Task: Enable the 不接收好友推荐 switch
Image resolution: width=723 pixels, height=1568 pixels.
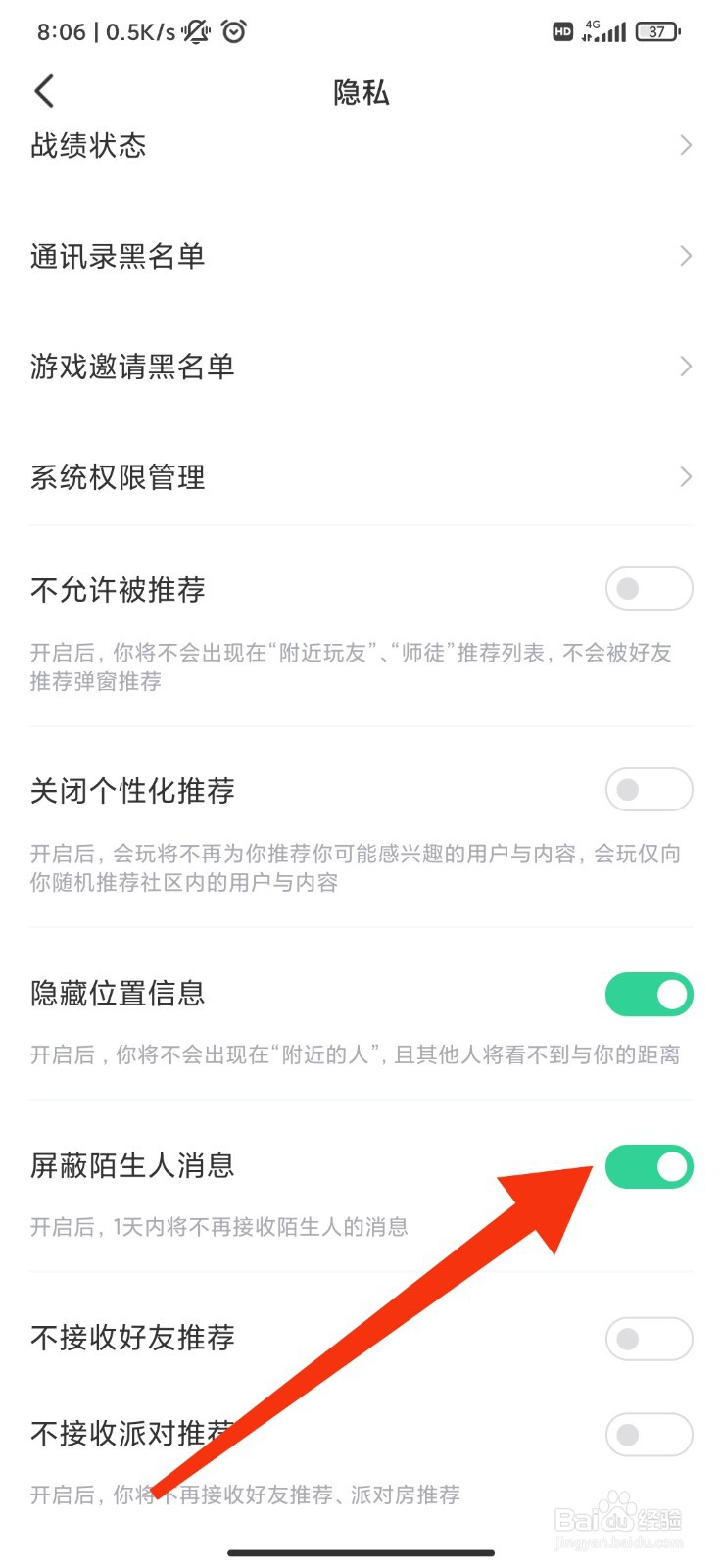Action: pos(649,1338)
